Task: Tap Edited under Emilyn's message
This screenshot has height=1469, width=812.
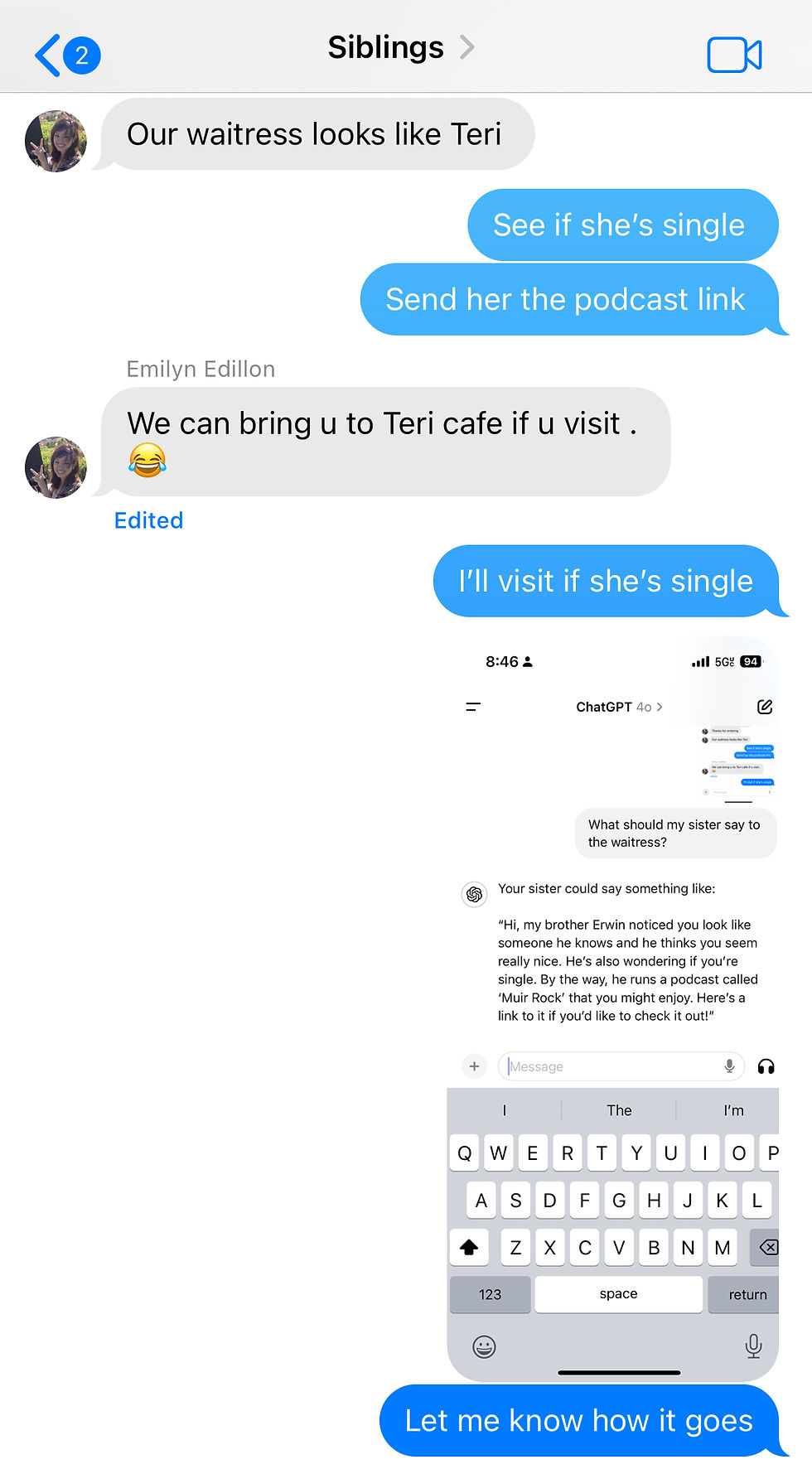Action: click(x=148, y=520)
